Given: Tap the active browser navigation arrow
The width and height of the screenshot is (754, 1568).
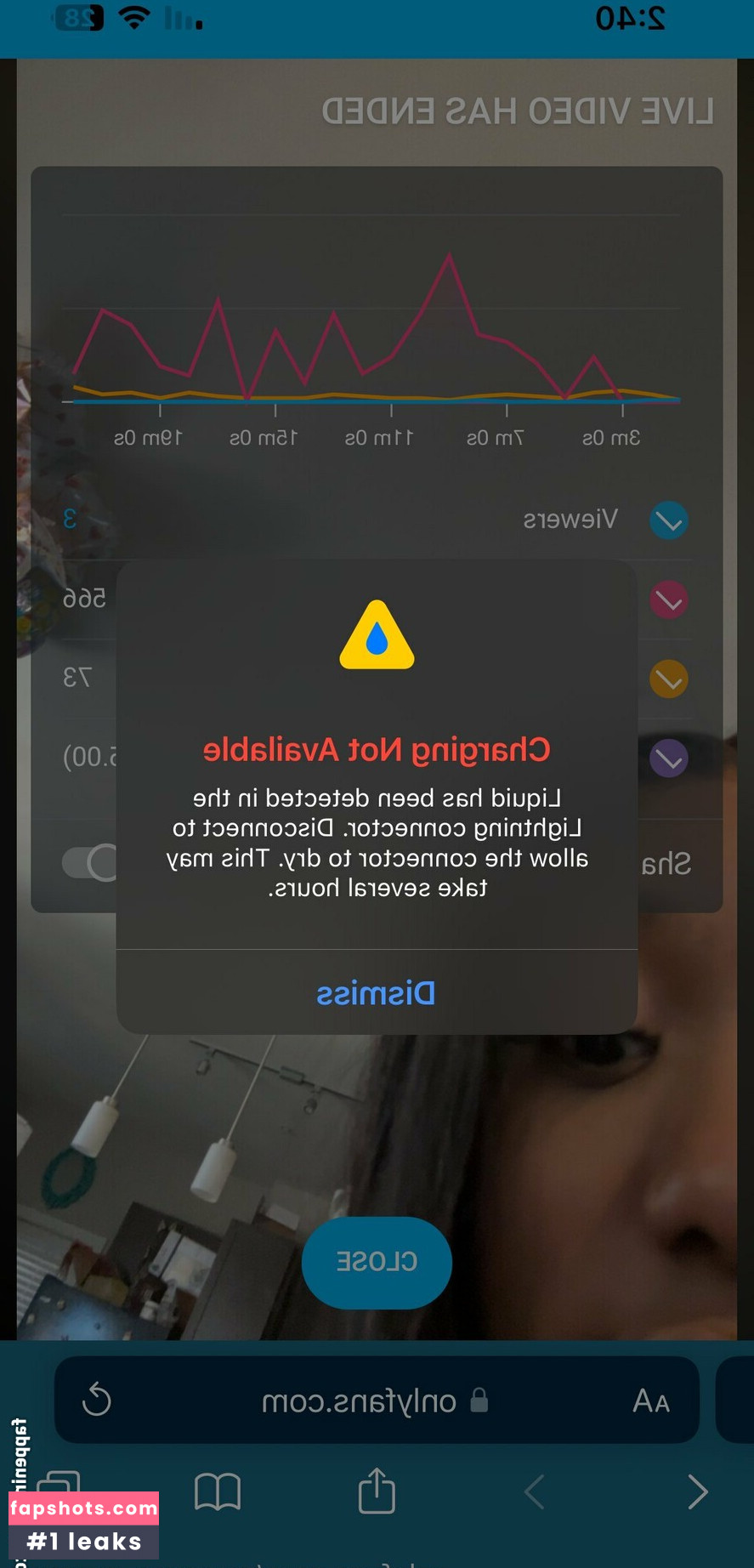Looking at the screenshot, I should pos(697,1491).
